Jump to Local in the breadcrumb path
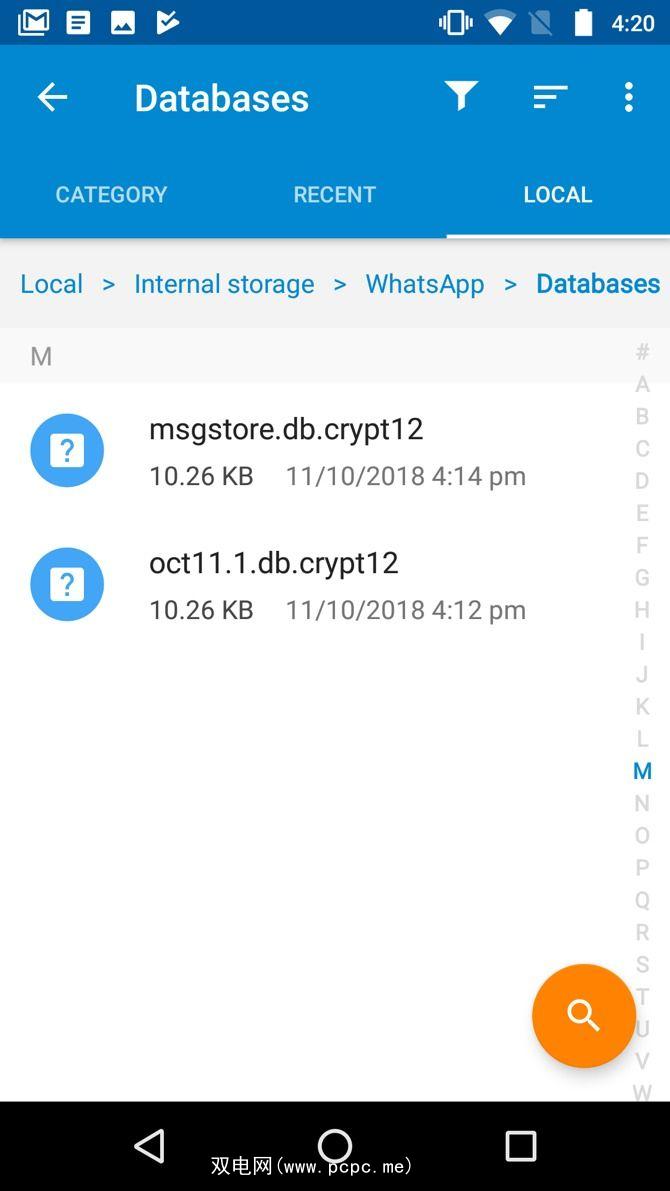Image resolution: width=670 pixels, height=1191 pixels. click(52, 284)
